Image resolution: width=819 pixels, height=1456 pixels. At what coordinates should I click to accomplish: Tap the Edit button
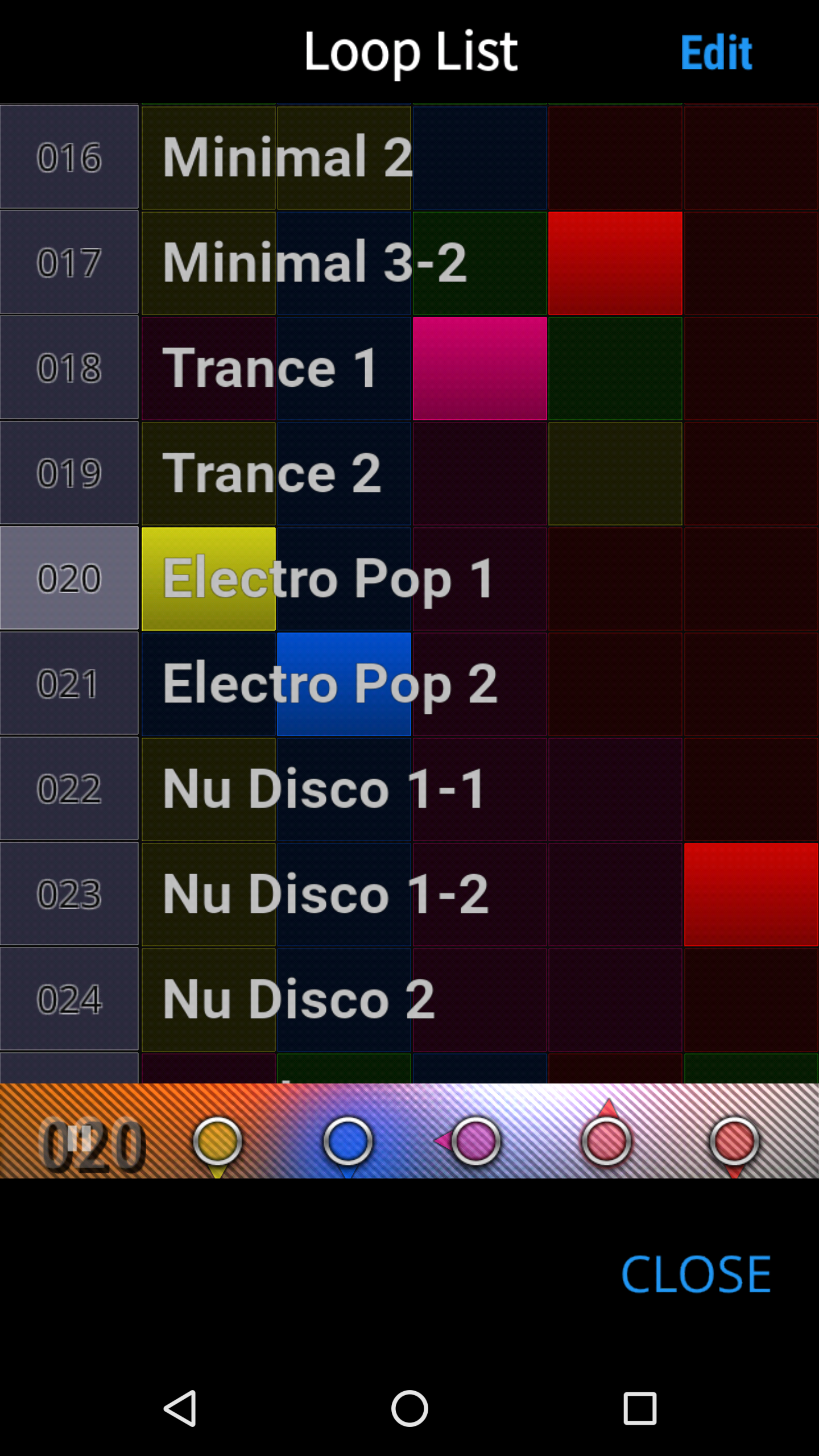click(715, 52)
